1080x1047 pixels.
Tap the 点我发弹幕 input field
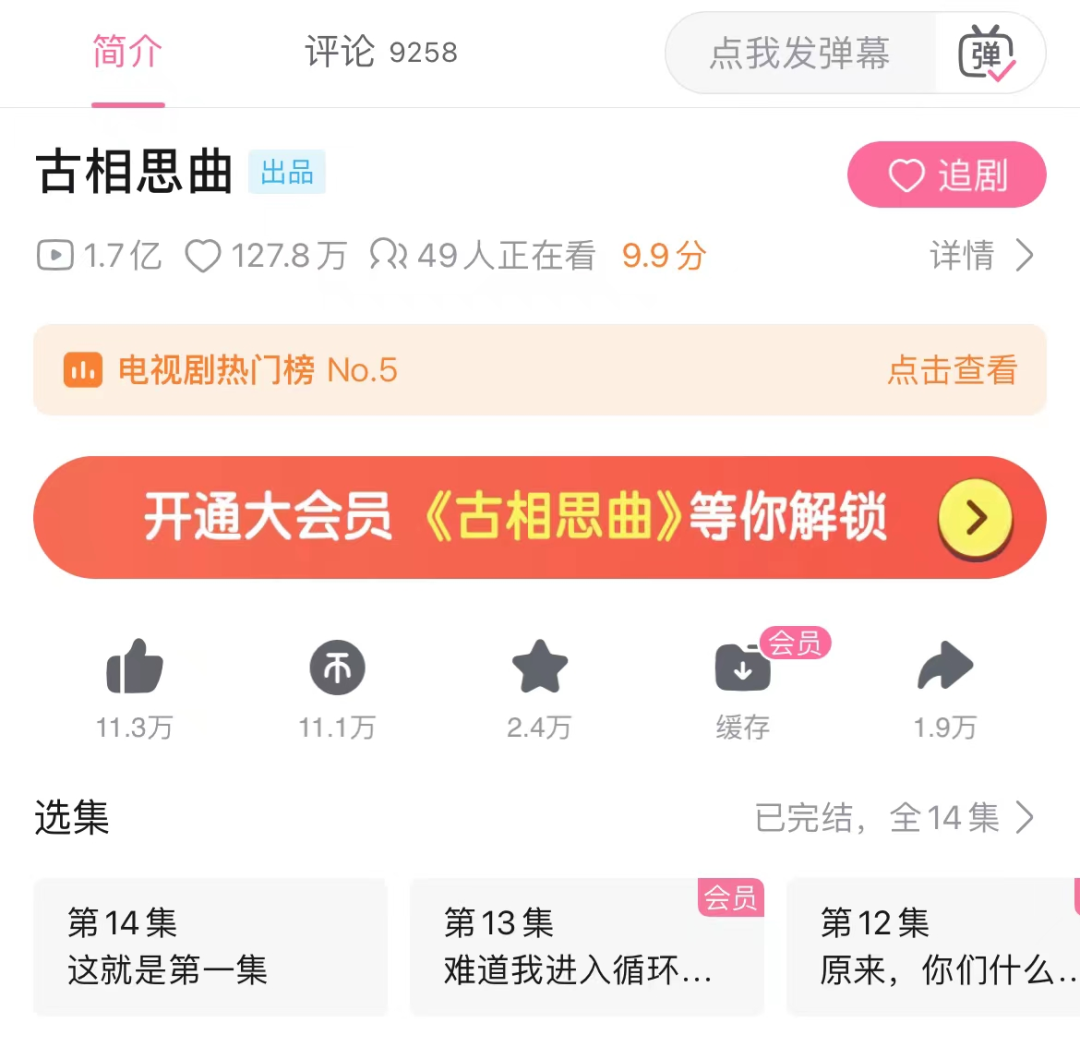(x=800, y=53)
